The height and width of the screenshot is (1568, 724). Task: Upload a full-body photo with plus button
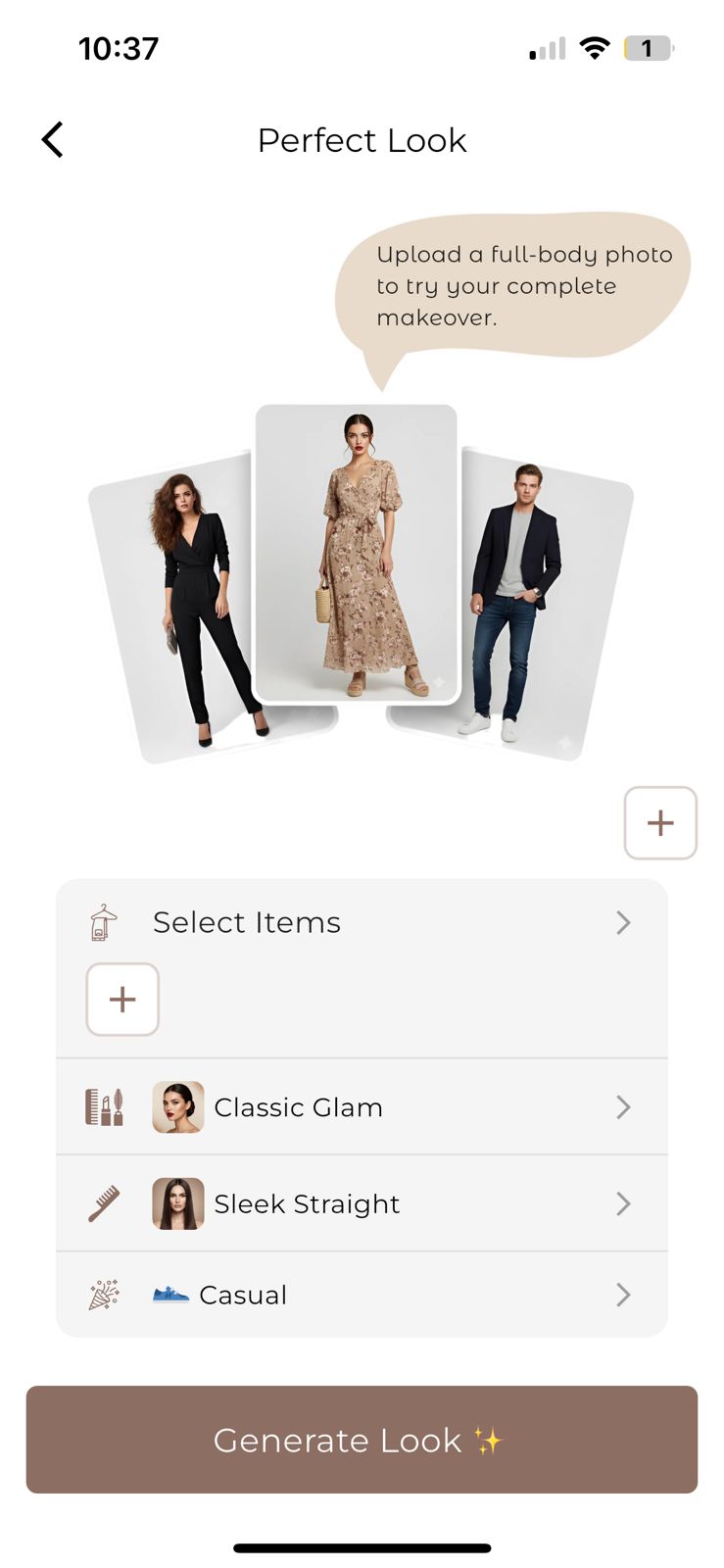point(659,822)
